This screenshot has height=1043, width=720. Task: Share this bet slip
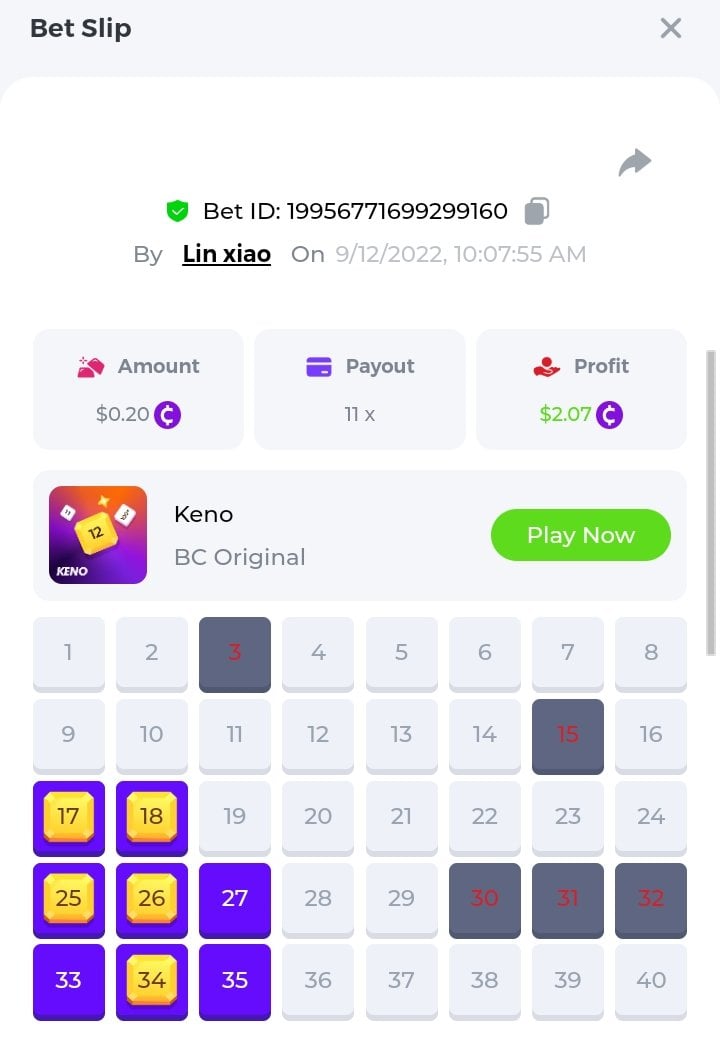[635, 162]
